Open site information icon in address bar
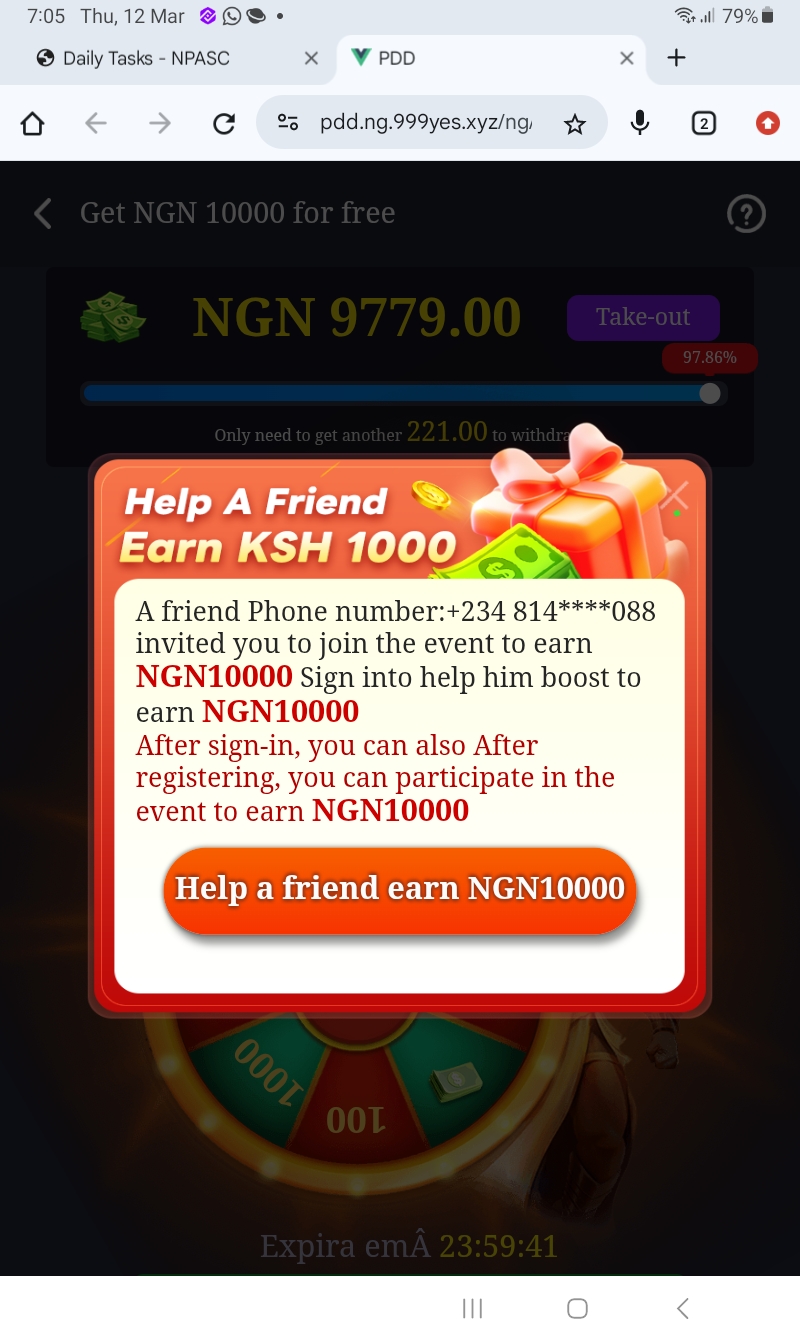Screen dimensions: 800x1340 pos(288,123)
